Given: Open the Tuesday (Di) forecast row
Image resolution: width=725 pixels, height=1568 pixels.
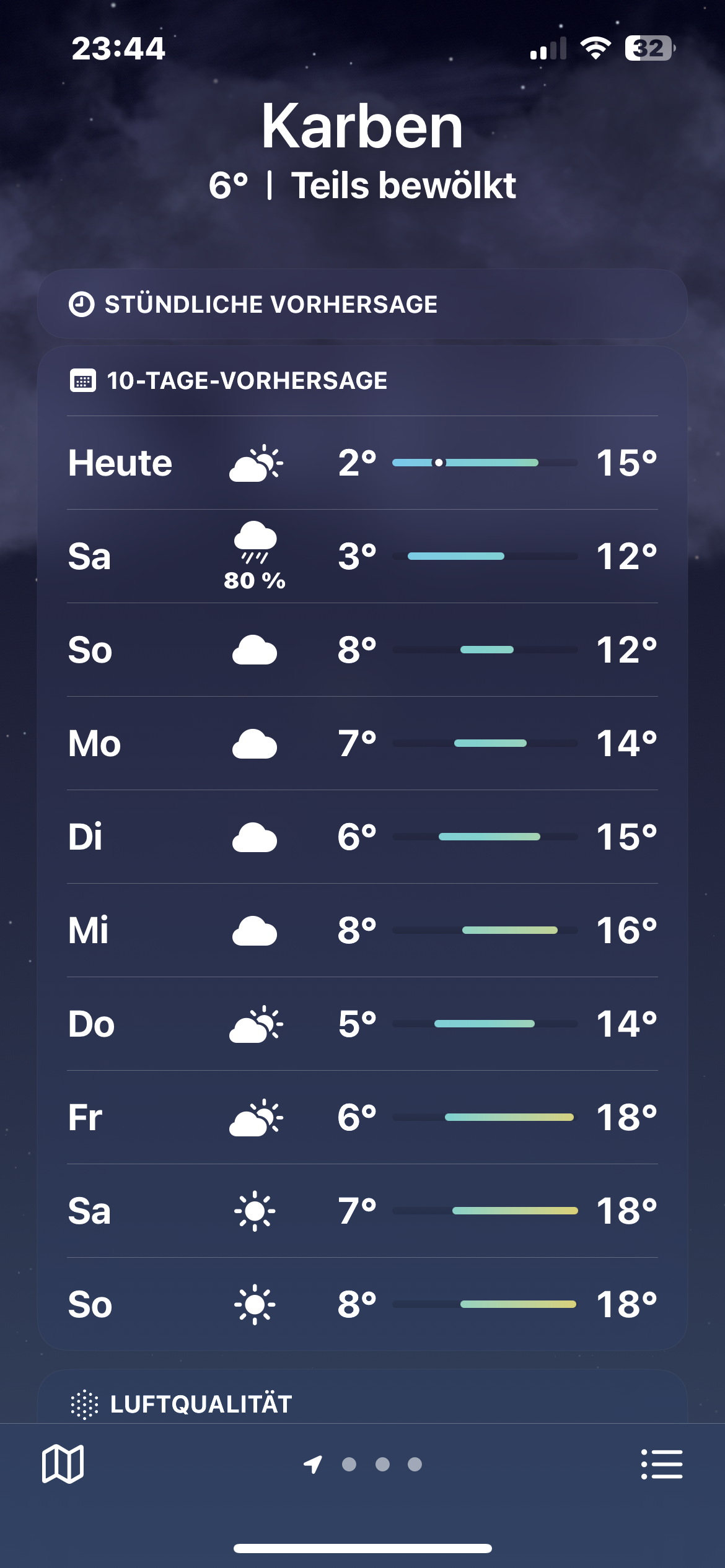Looking at the screenshot, I should coord(362,837).
